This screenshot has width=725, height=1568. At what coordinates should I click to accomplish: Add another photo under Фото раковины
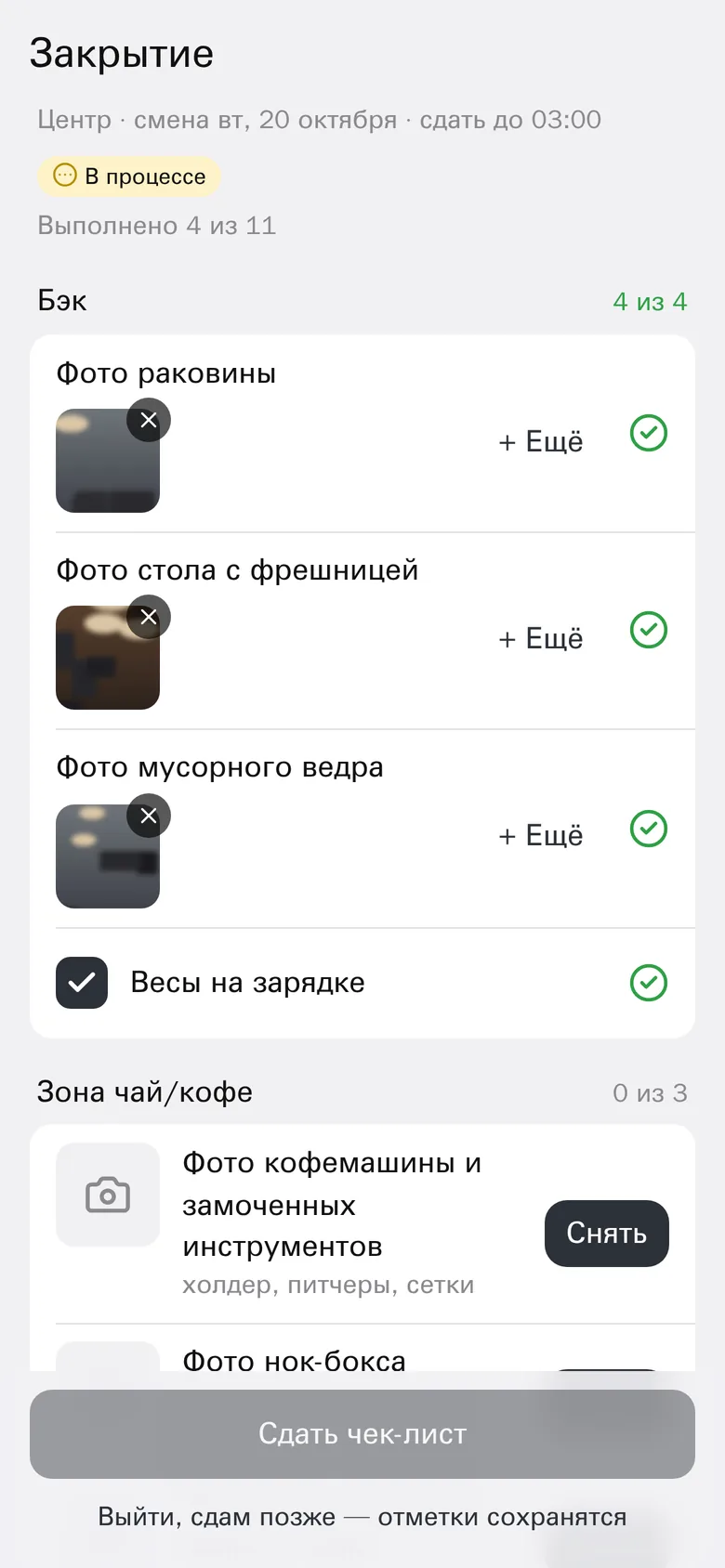(x=541, y=441)
